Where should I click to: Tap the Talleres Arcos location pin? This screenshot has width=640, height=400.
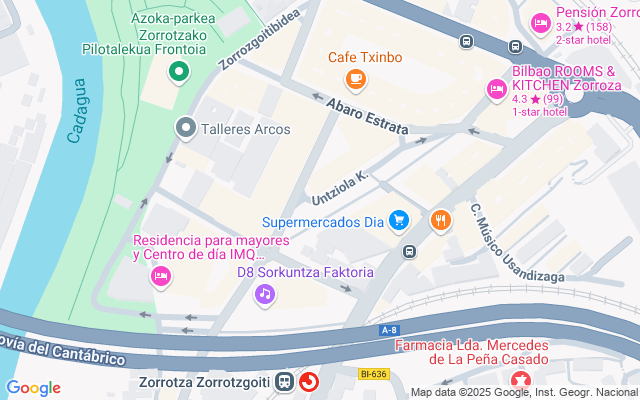(185, 128)
